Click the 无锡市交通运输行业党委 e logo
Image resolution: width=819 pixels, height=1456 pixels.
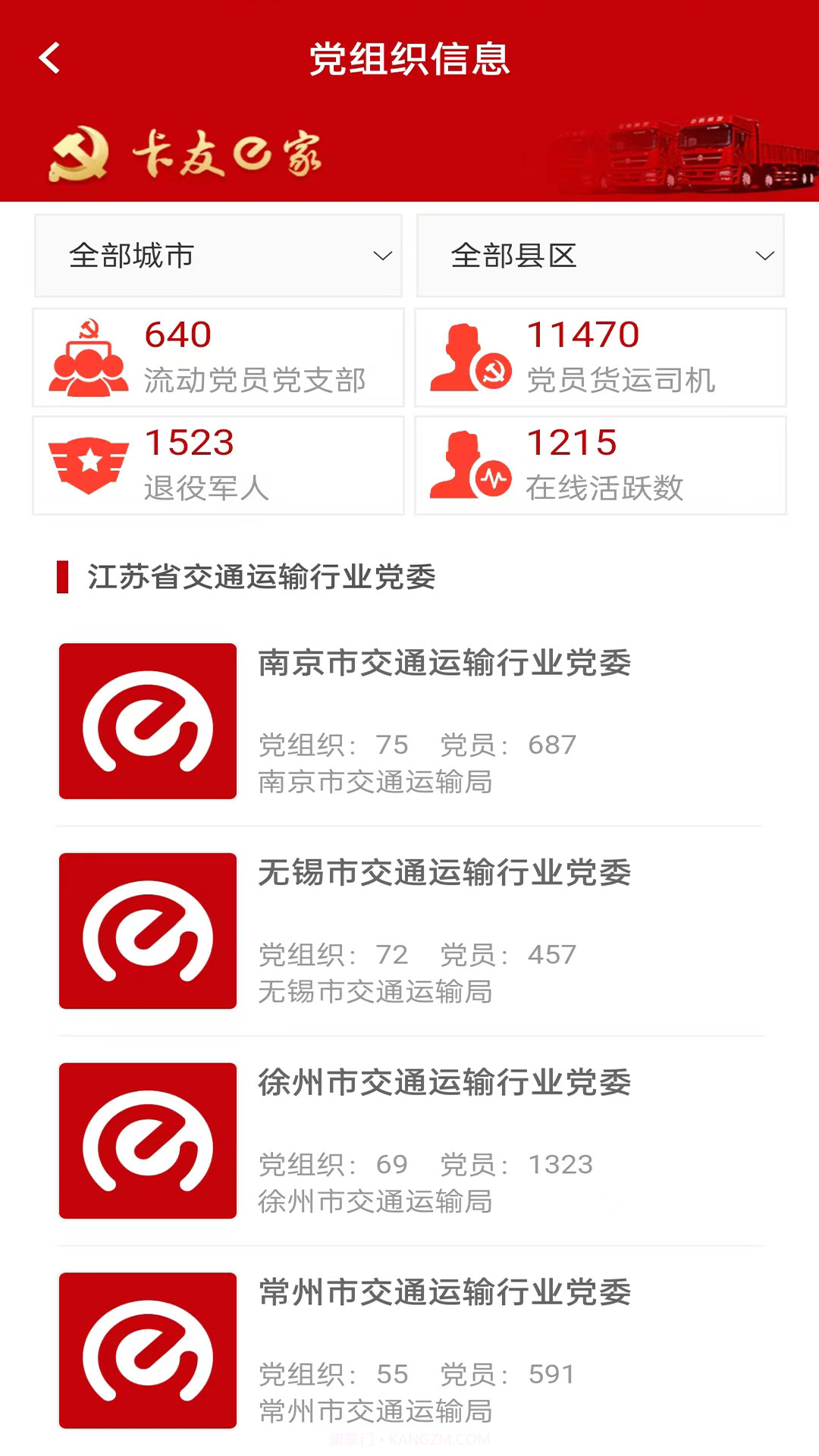pos(147,932)
